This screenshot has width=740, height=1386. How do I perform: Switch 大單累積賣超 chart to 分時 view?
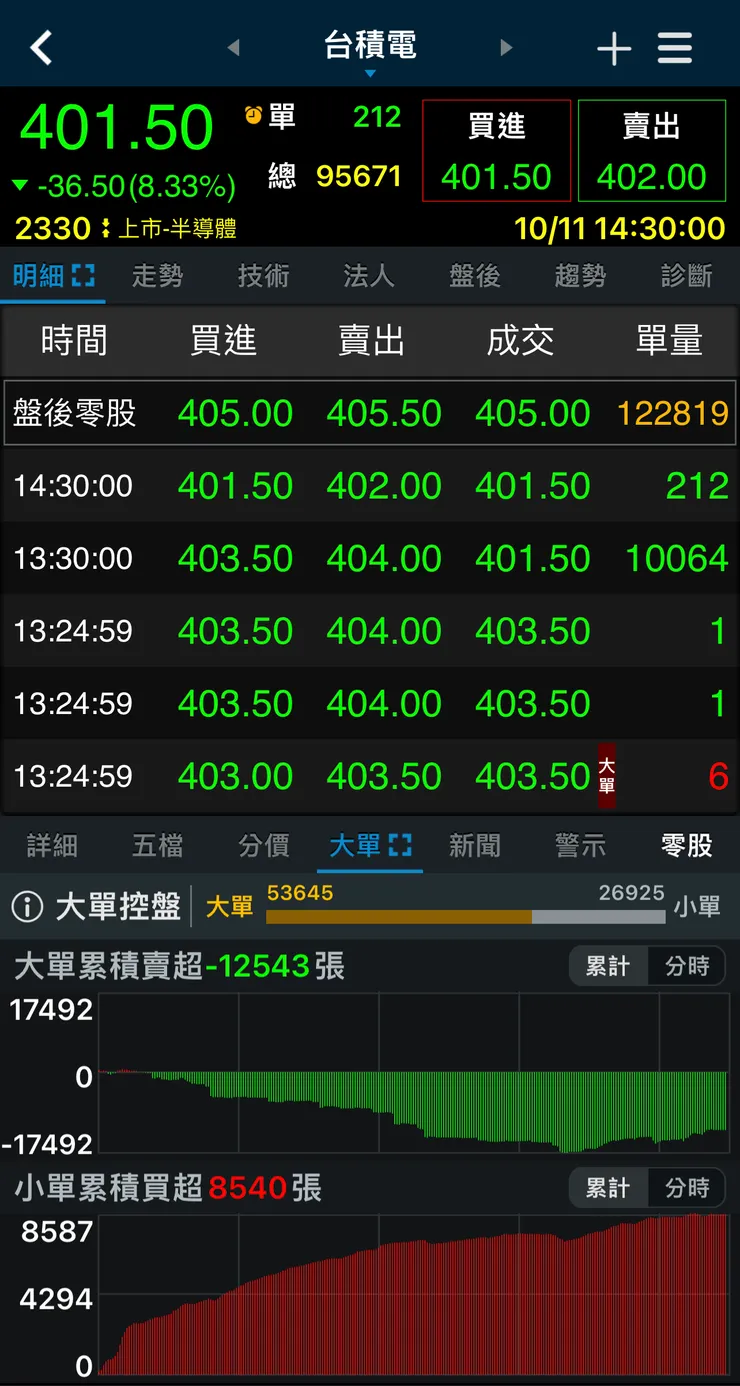[685, 966]
